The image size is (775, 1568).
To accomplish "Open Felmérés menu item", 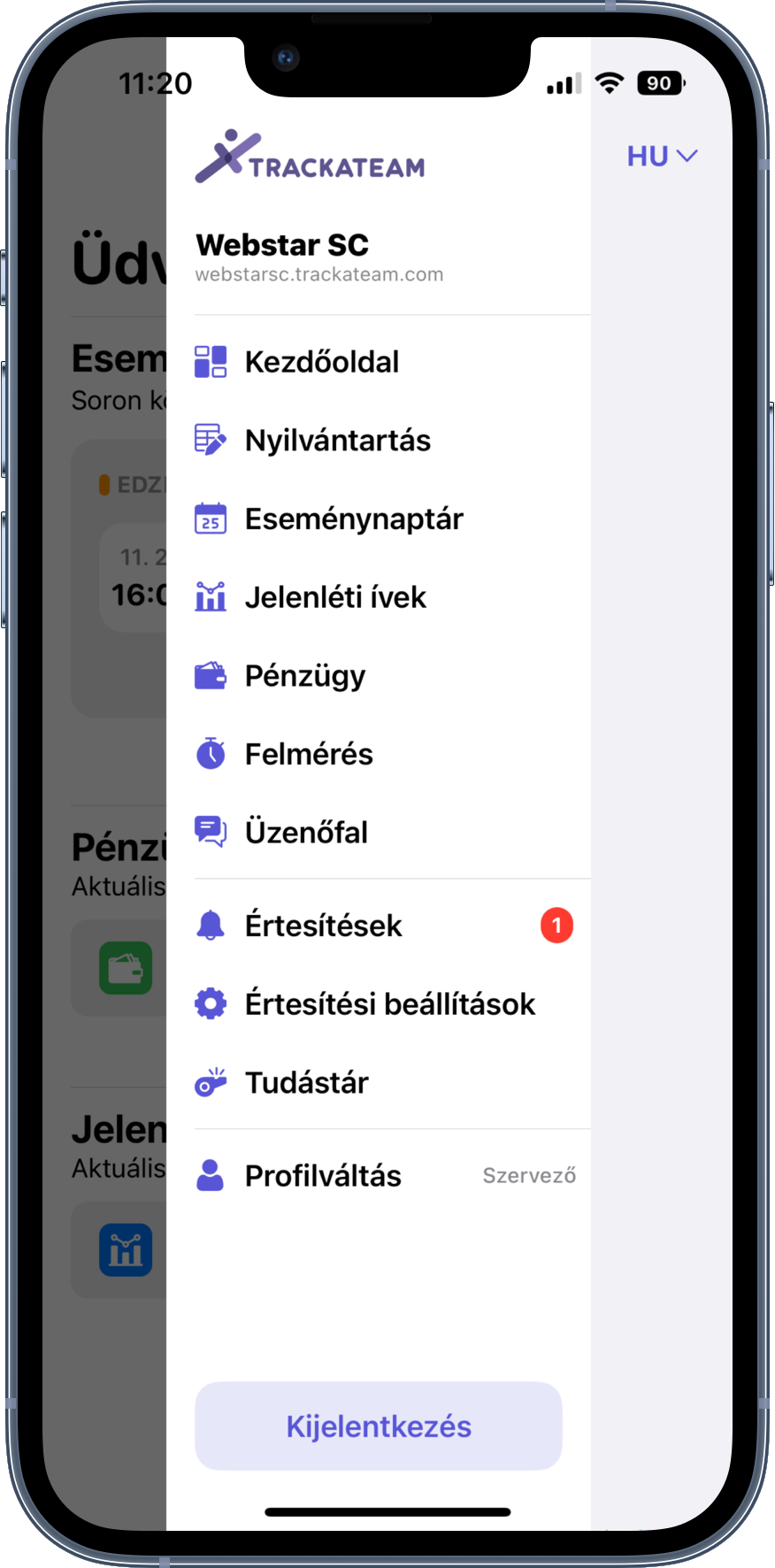I will click(x=309, y=754).
